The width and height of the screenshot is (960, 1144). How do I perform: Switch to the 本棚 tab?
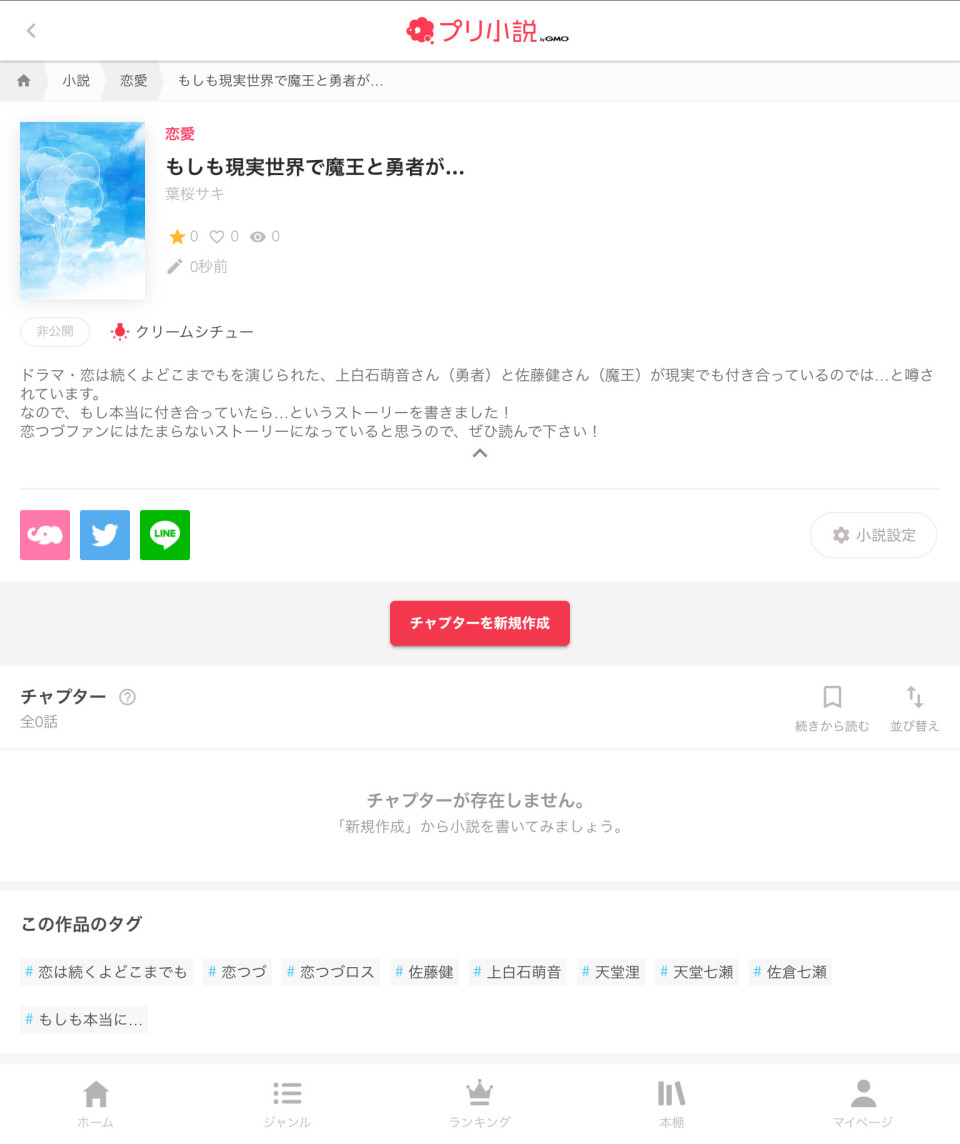pyautogui.click(x=671, y=1103)
